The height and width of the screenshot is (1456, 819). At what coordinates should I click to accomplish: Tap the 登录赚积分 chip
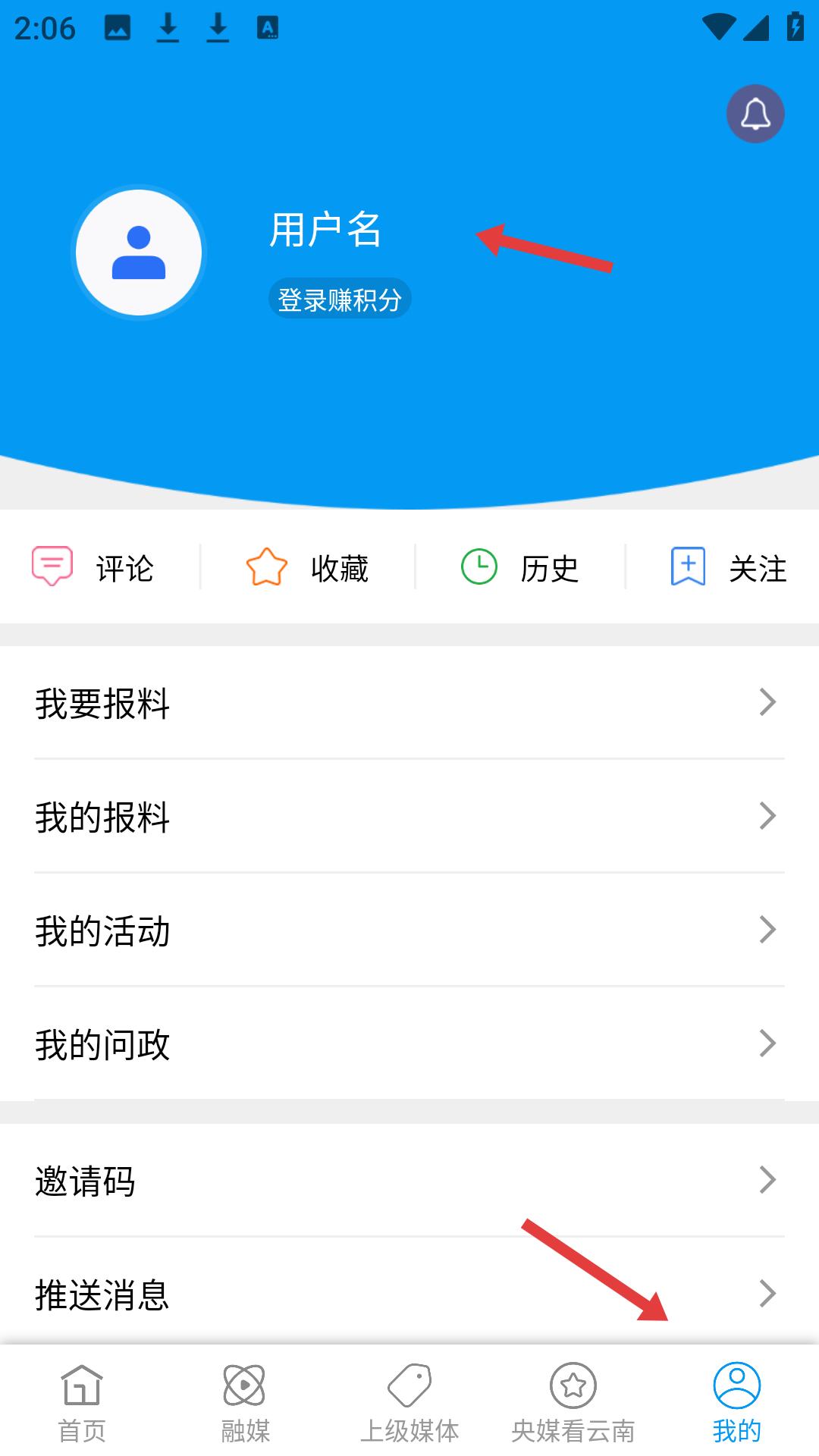click(340, 300)
